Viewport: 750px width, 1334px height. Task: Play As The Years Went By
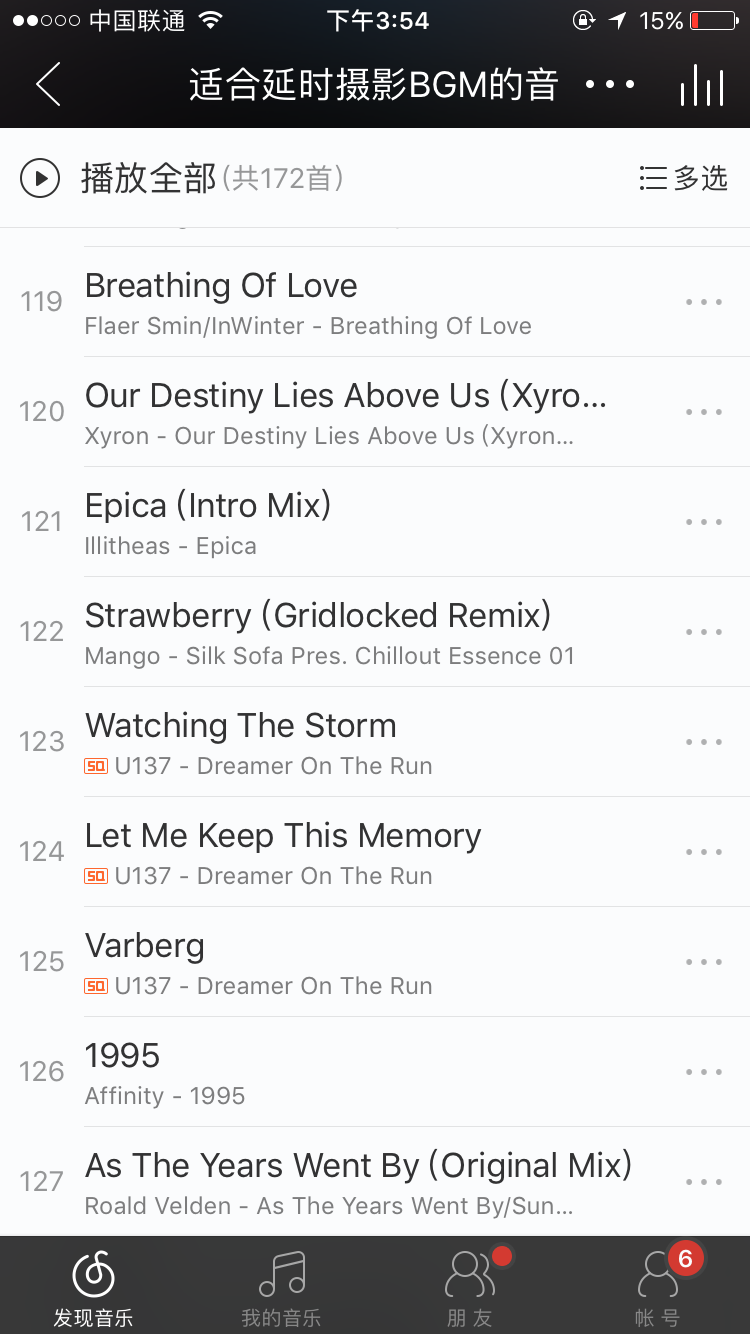pyautogui.click(x=350, y=1182)
